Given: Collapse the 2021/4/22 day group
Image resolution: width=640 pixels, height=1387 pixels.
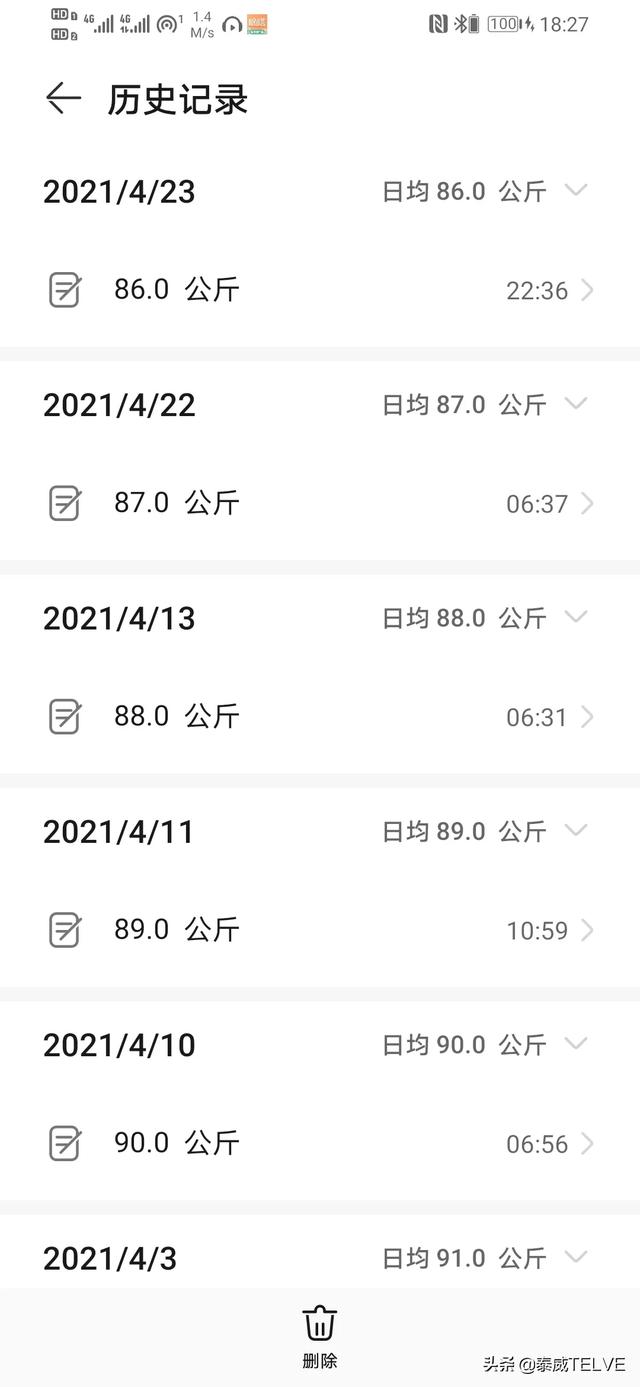Looking at the screenshot, I should (x=575, y=403).
